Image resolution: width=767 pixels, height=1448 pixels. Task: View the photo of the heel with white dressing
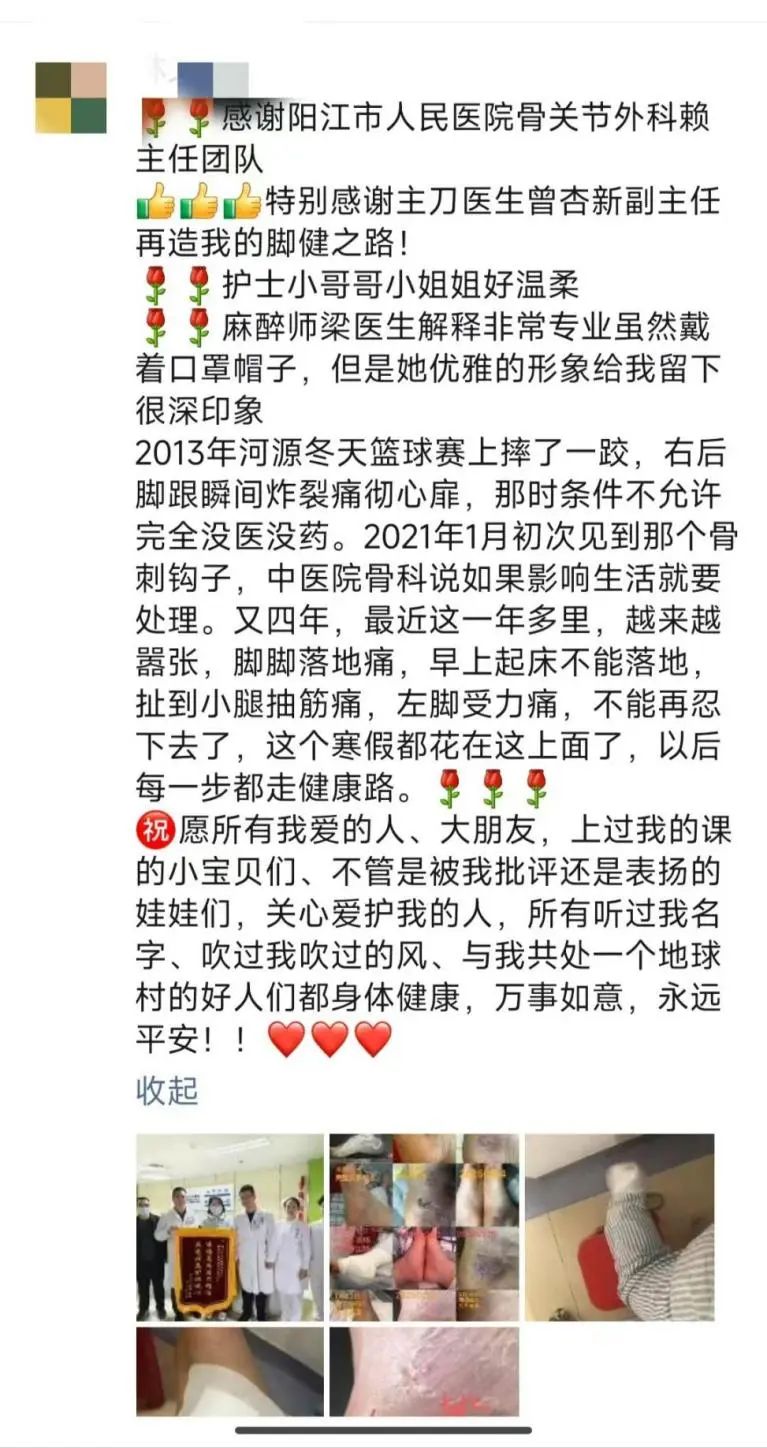click(230, 1371)
